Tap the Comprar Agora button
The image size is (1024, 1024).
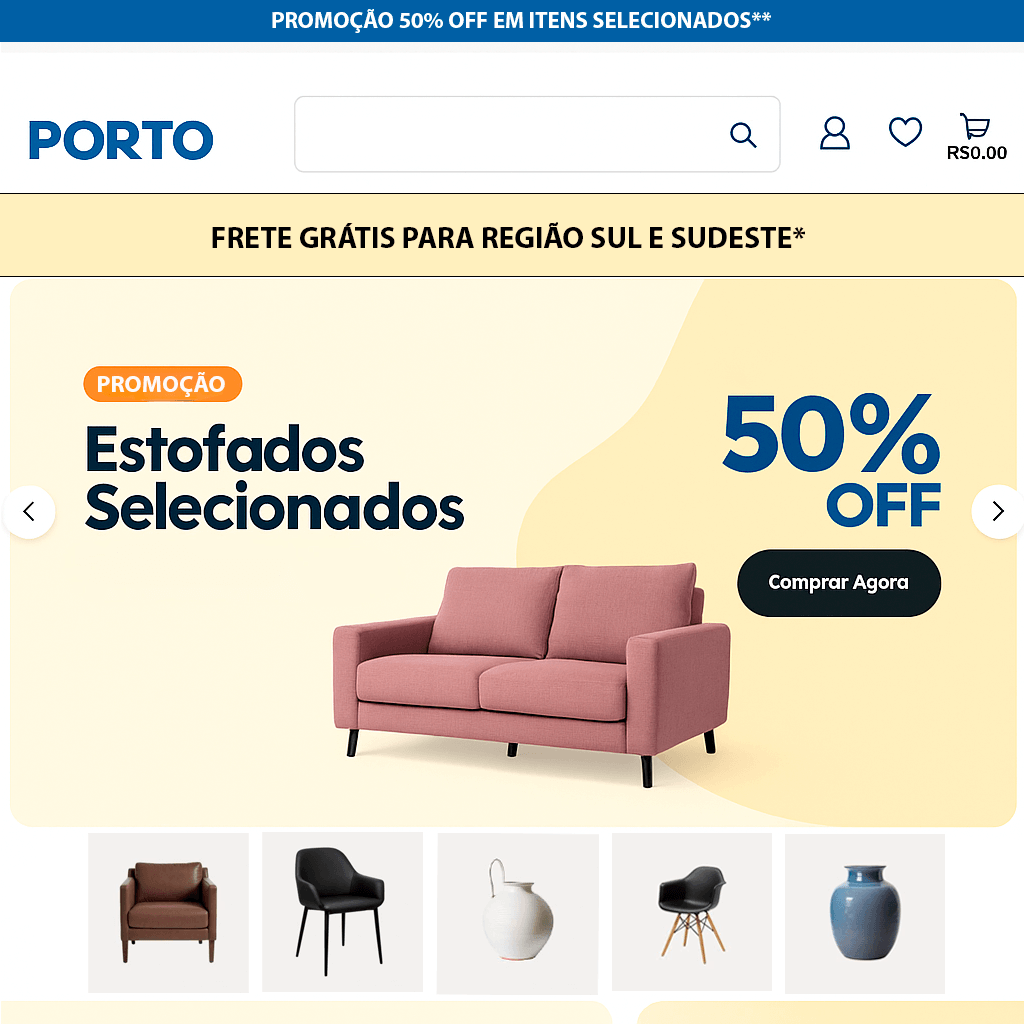click(838, 583)
